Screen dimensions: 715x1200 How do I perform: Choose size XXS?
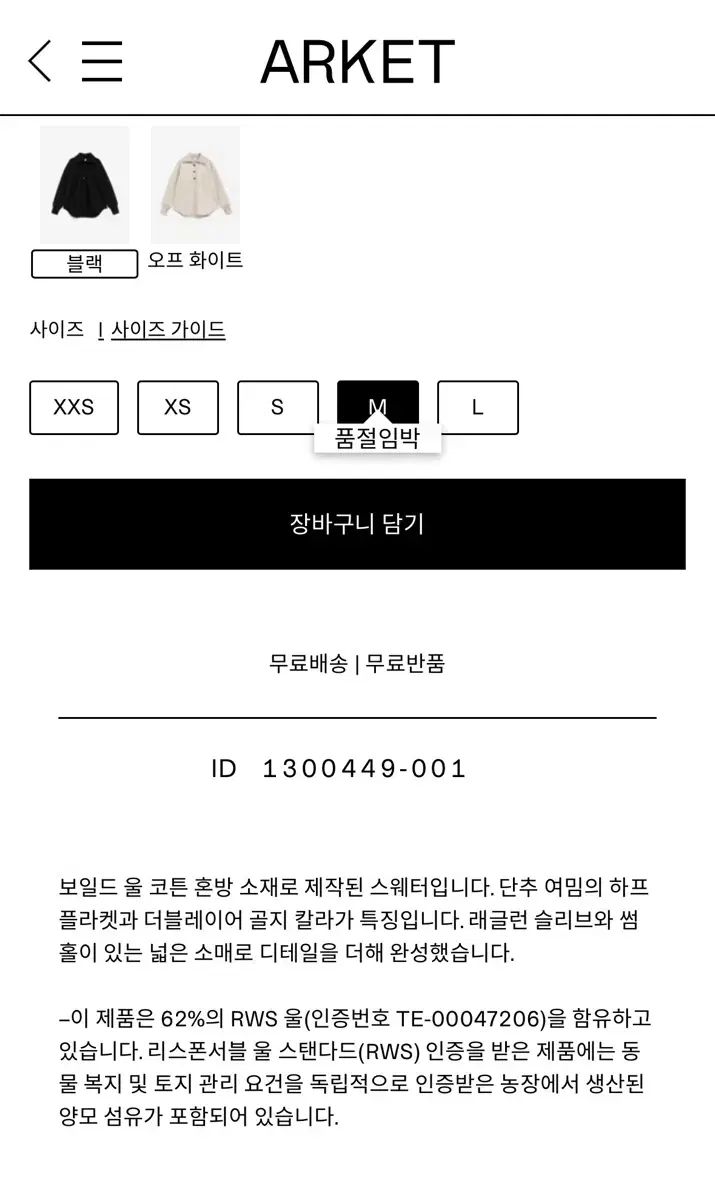tap(74, 407)
